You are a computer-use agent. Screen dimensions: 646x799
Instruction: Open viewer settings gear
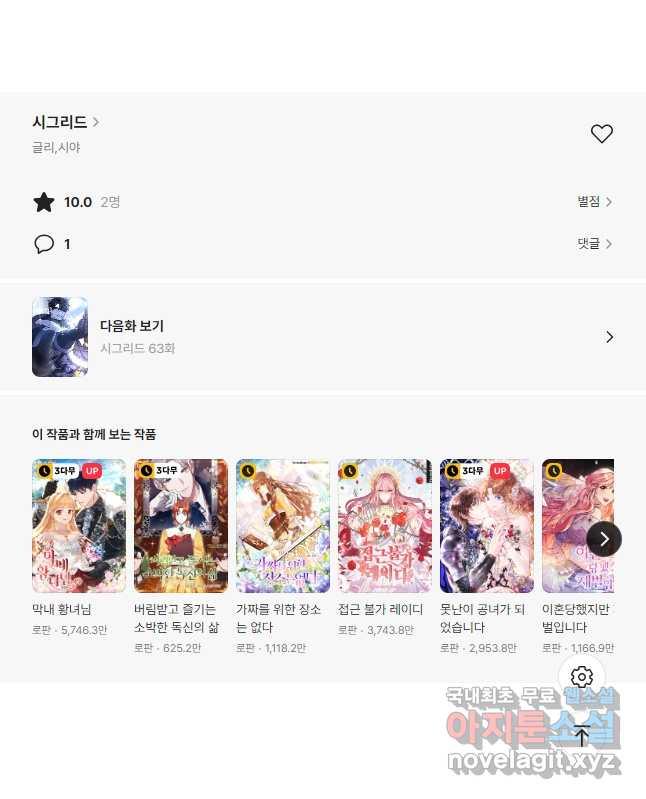coord(582,677)
